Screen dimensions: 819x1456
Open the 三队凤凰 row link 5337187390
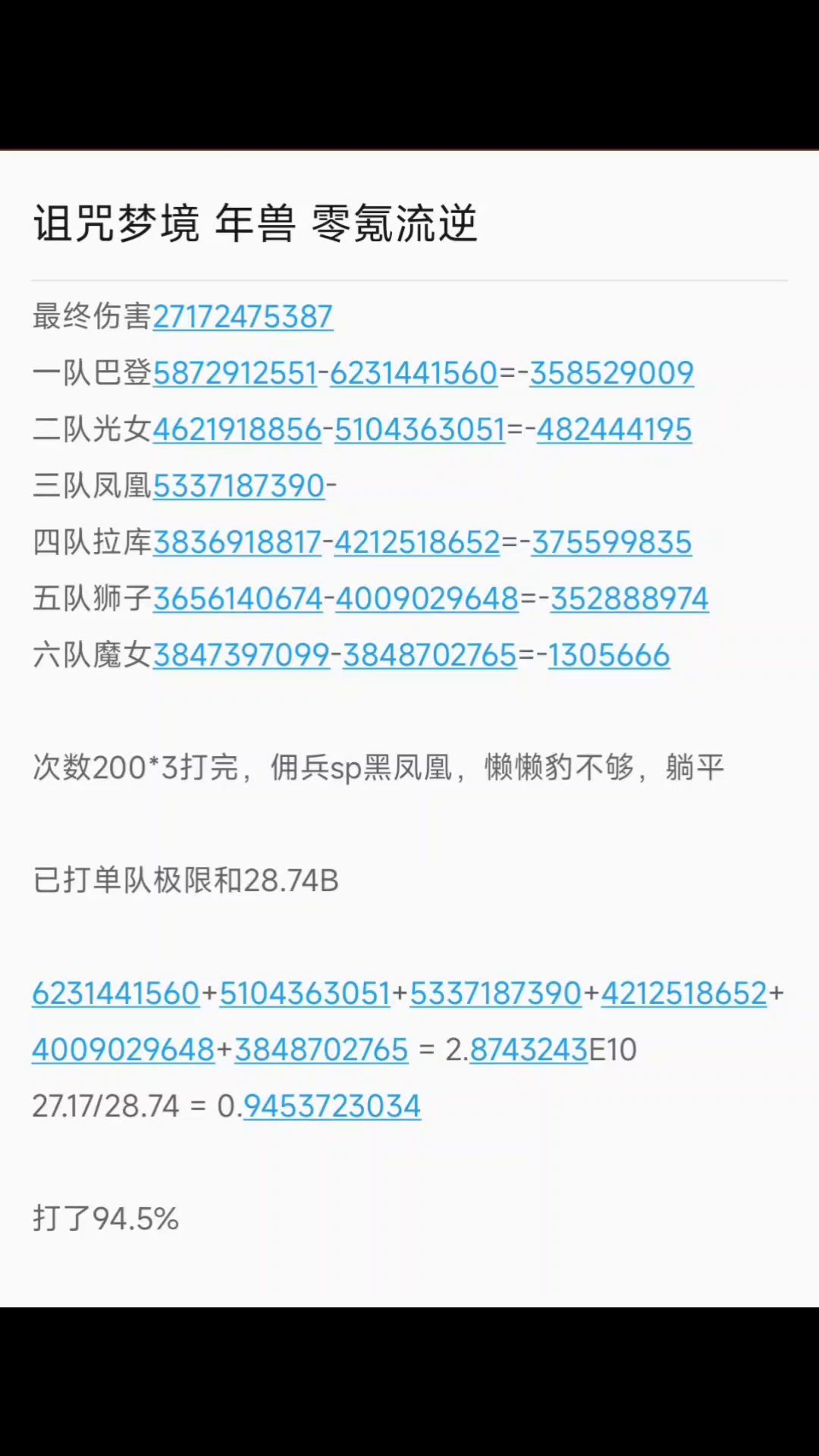[239, 486]
